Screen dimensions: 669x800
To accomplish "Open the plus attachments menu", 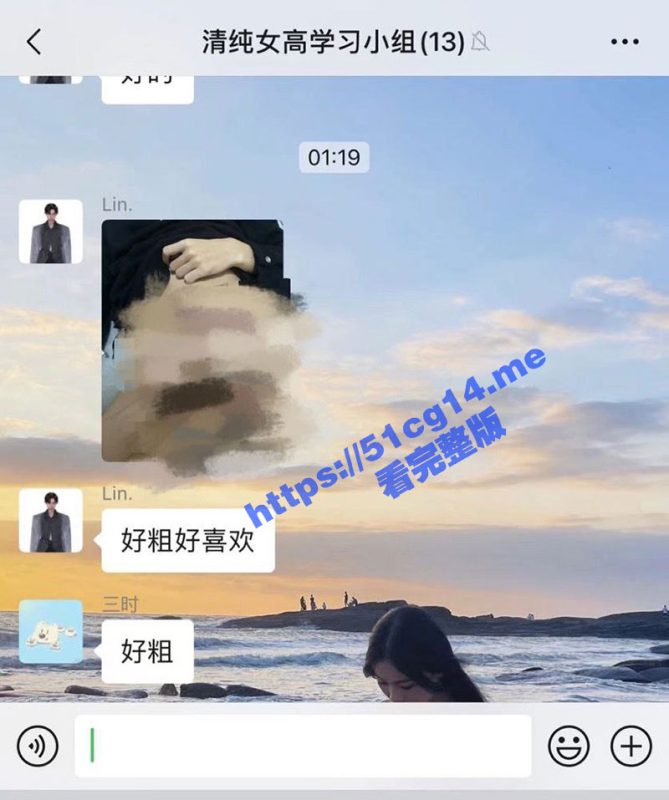I will click(631, 746).
